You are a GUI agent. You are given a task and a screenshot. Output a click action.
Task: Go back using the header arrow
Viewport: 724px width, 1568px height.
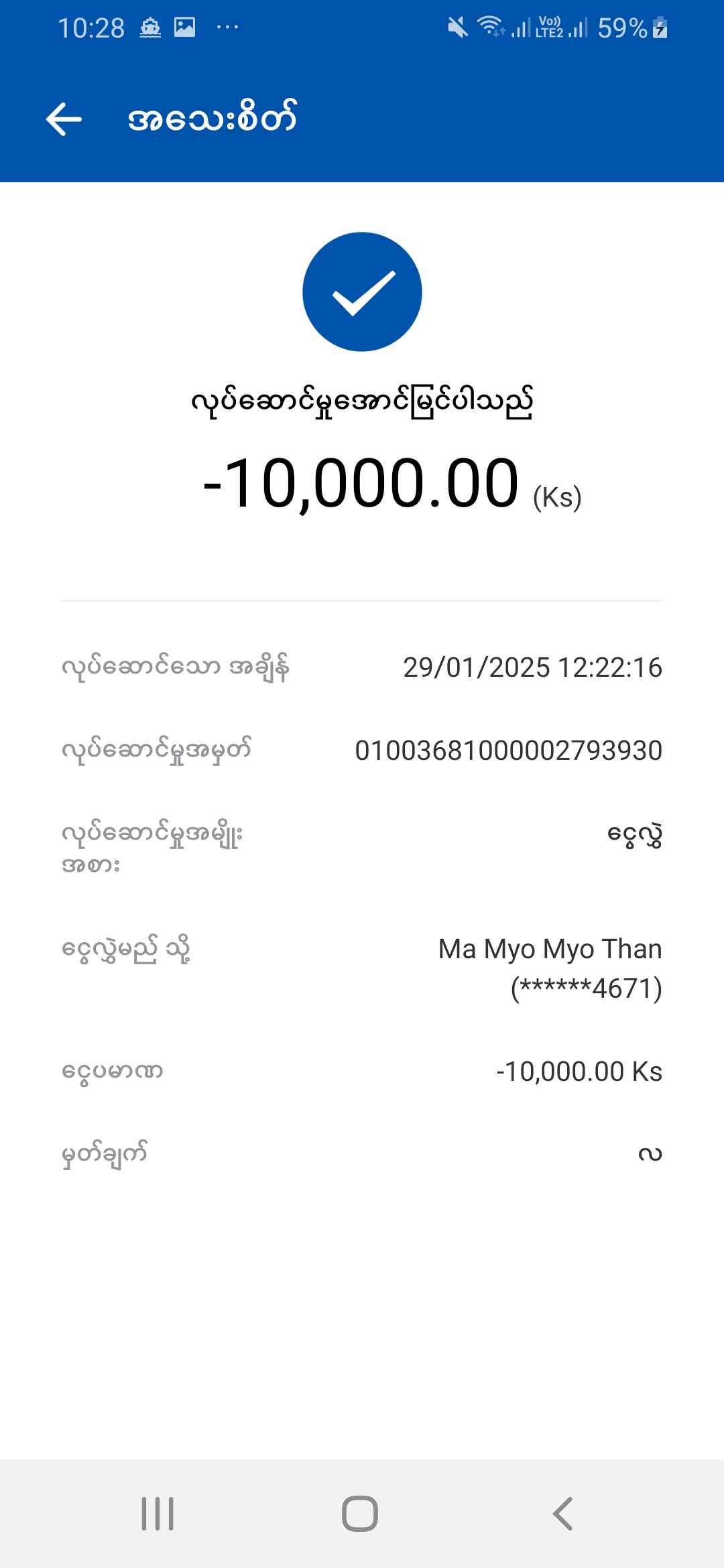click(64, 119)
